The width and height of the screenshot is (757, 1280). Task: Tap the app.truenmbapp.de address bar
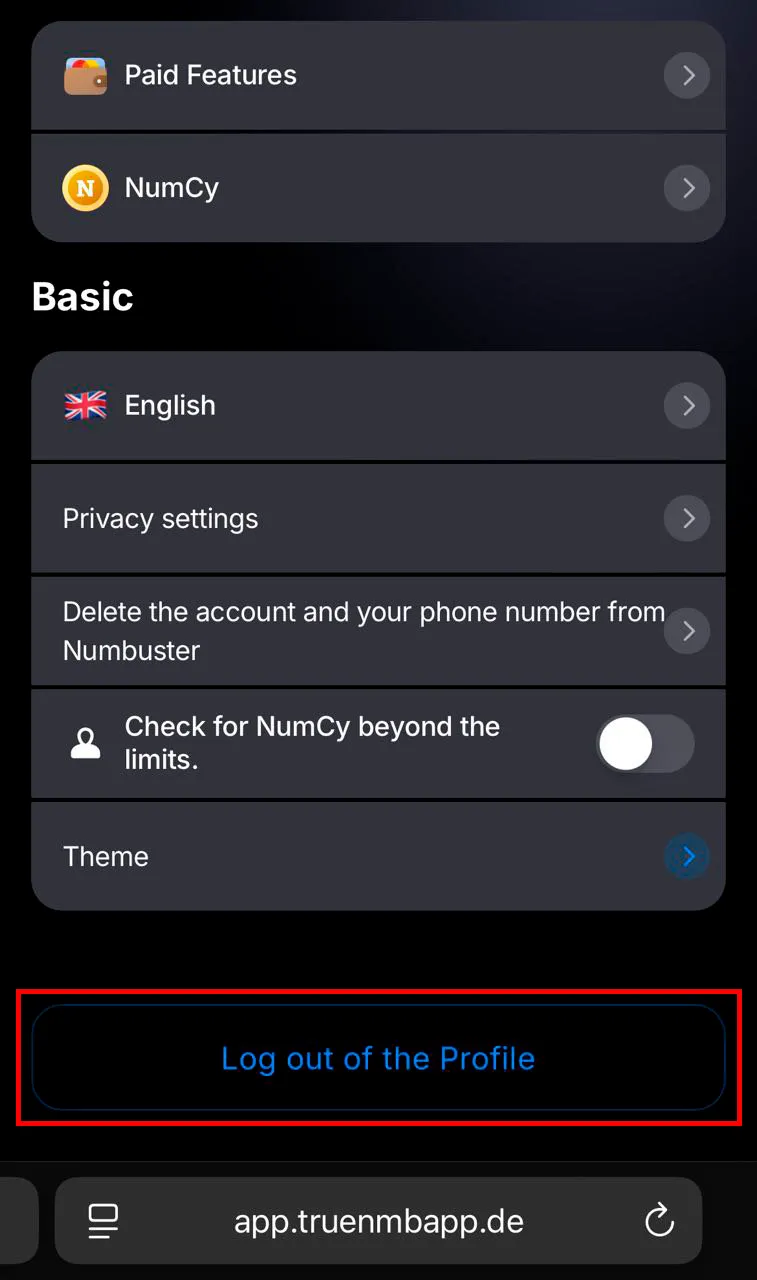(x=378, y=1221)
